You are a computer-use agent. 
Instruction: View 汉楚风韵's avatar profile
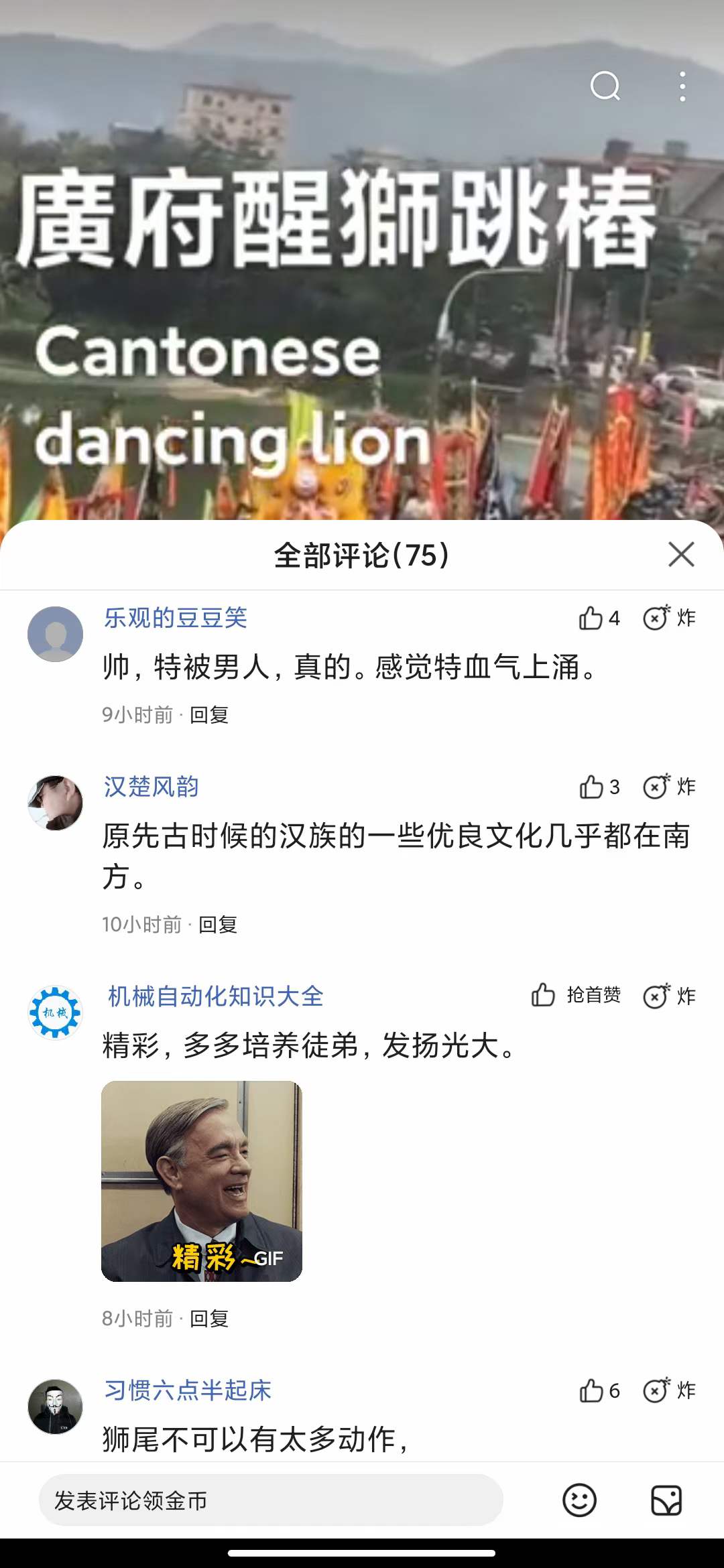pos(55,803)
